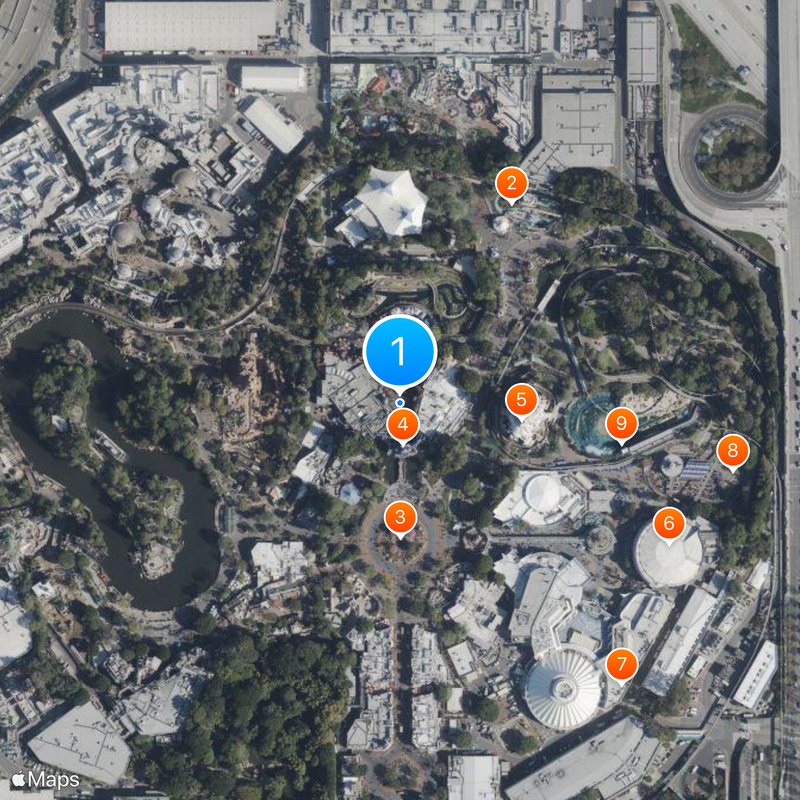Select the orange map pin numbered 8
Viewport: 800px width, 800px height.
tap(732, 451)
